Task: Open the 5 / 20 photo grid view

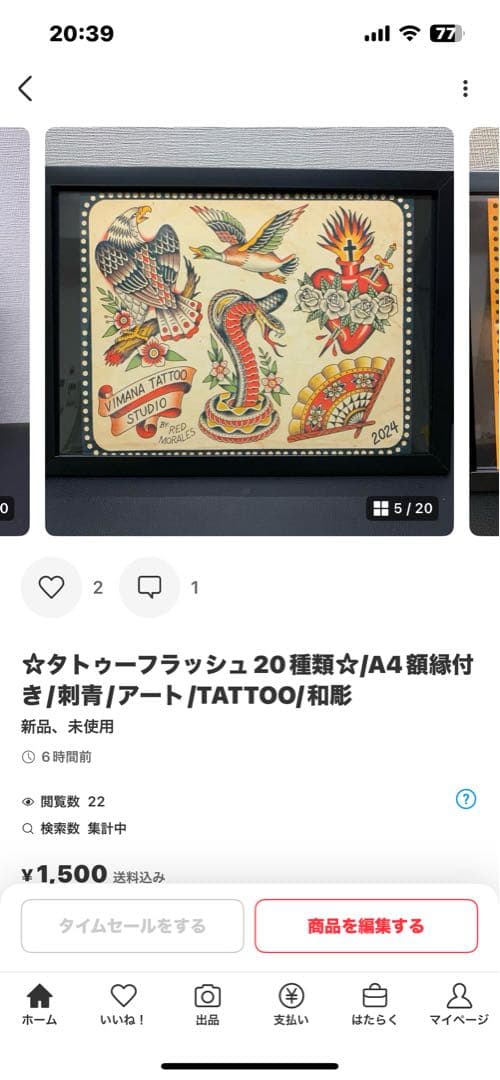Action: pos(402,509)
